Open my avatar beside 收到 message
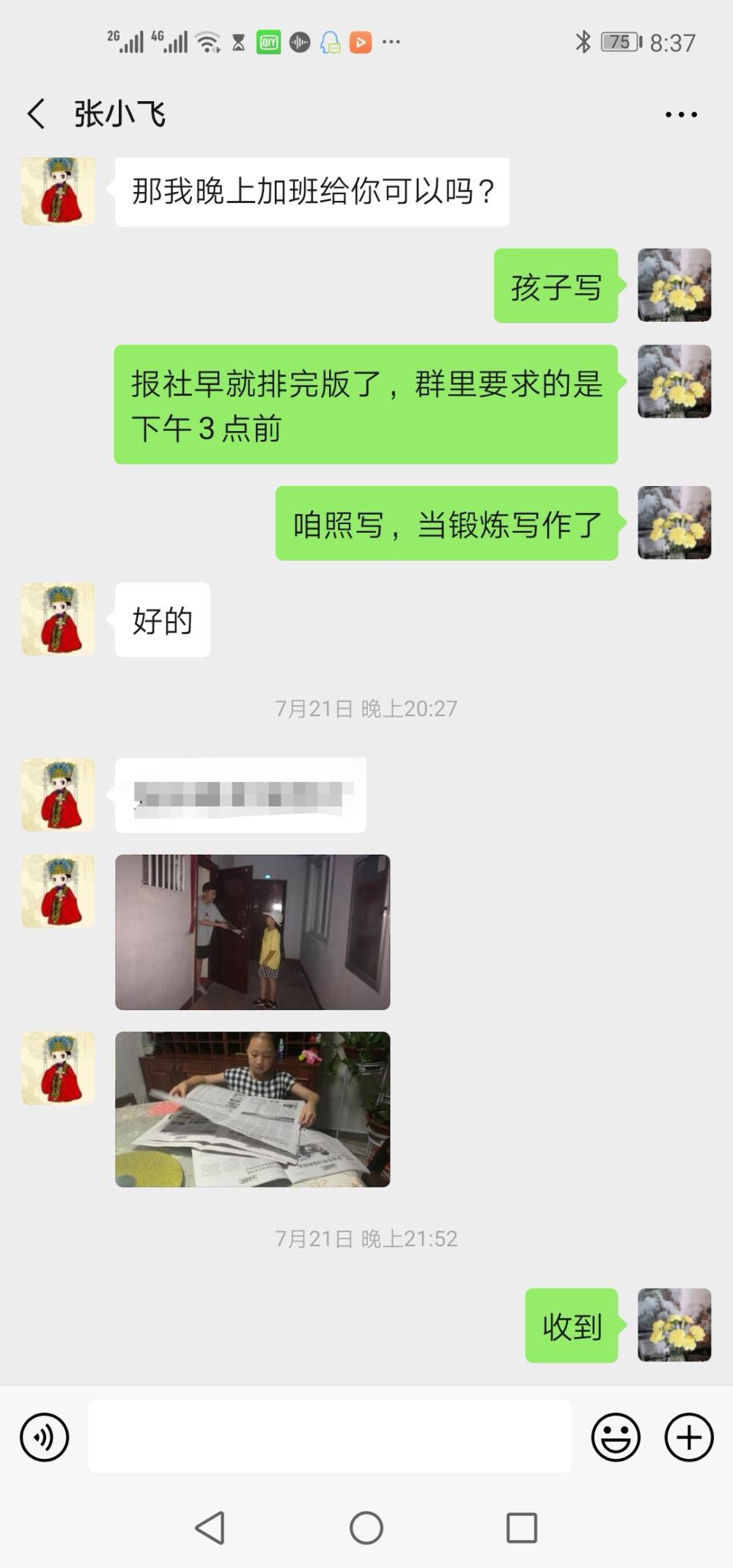The height and width of the screenshot is (1568, 733). [x=674, y=1325]
